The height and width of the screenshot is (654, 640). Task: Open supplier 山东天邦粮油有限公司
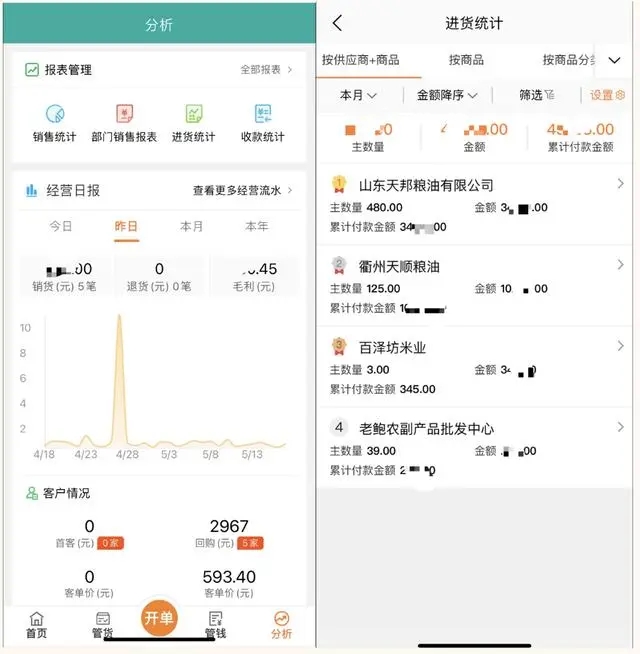(474, 205)
